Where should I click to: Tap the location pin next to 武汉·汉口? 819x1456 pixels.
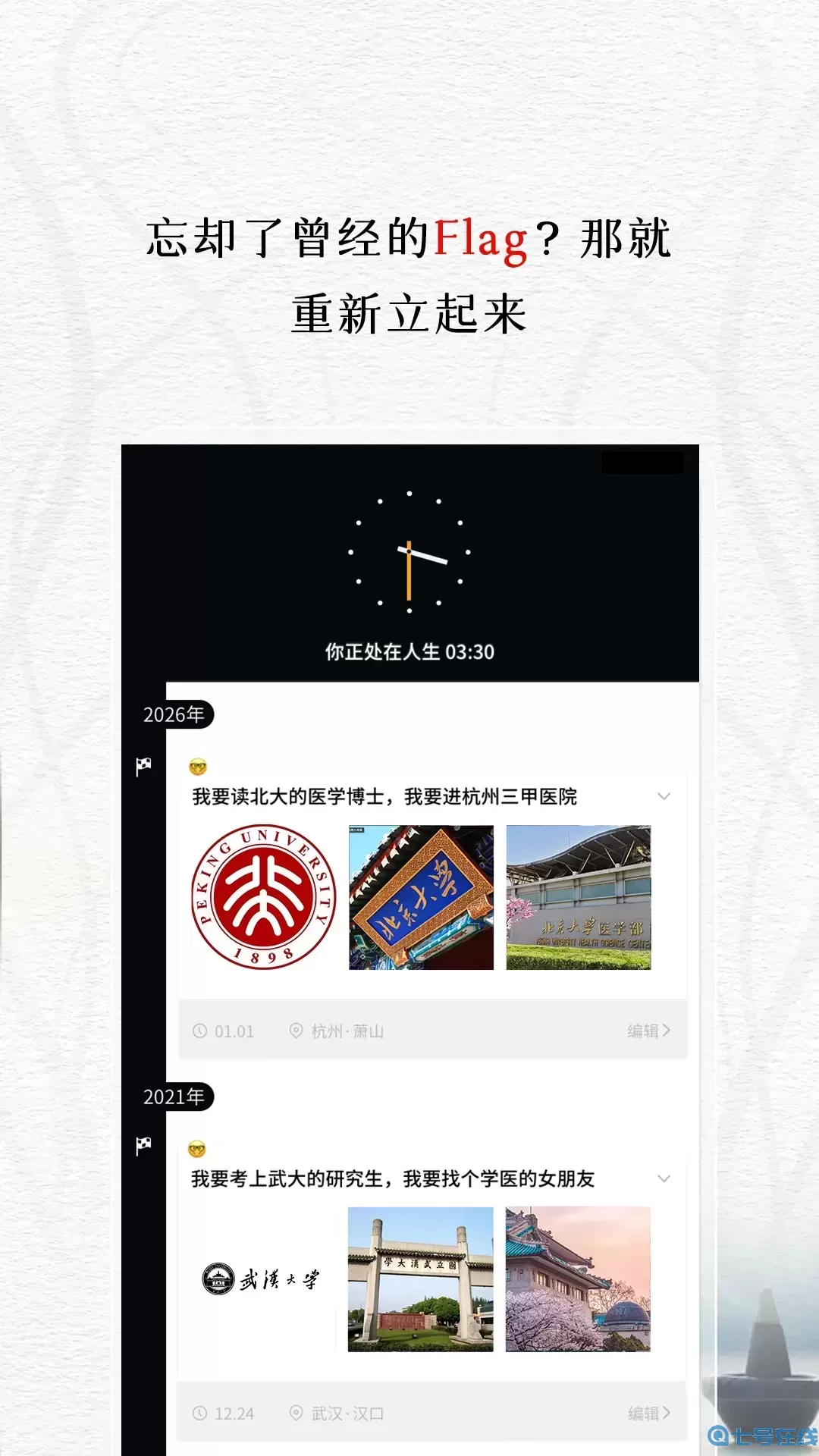pos(296,1414)
